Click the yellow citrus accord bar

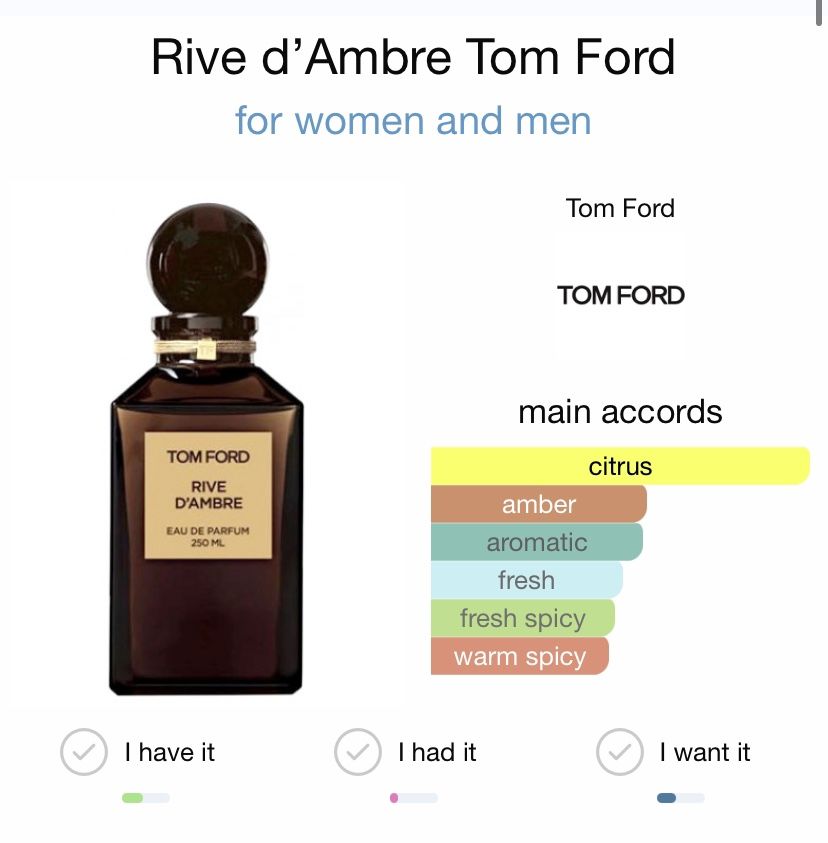620,465
